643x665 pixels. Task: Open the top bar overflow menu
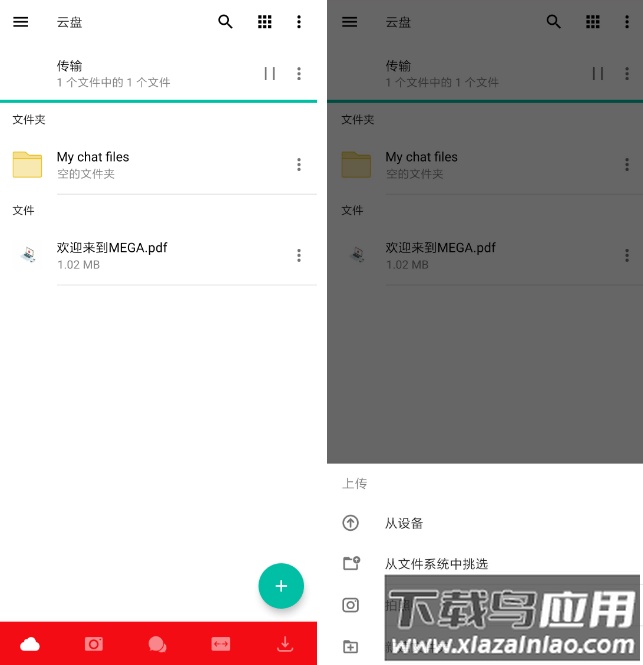coord(298,21)
